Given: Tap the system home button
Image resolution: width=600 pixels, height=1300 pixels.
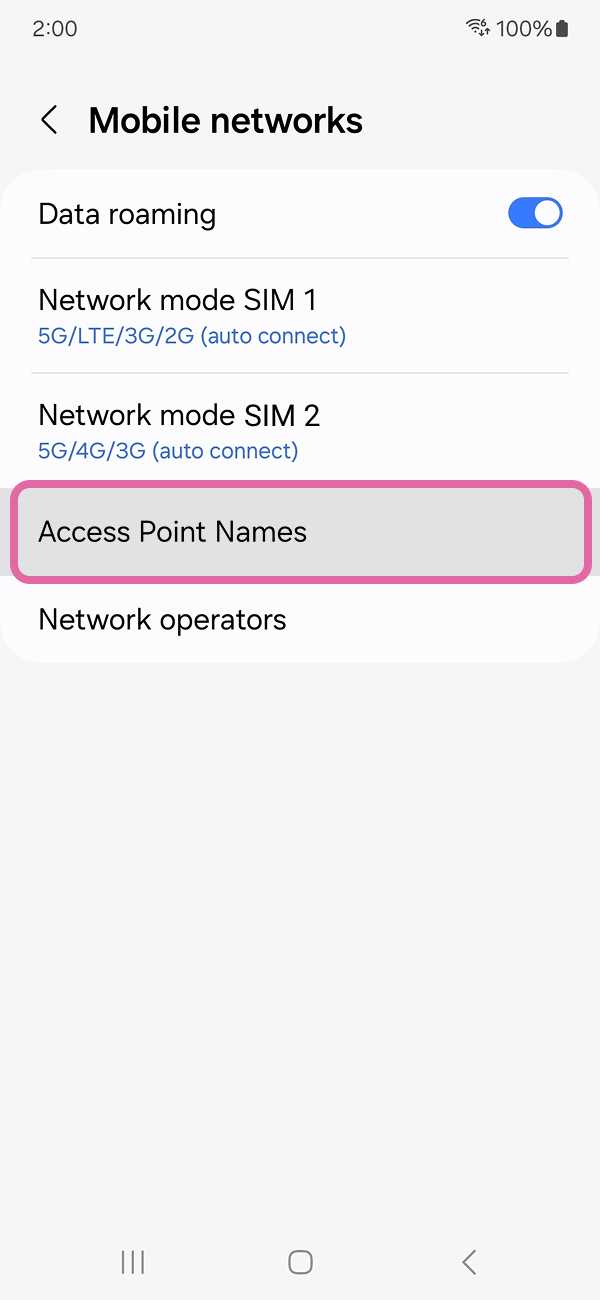Looking at the screenshot, I should click(x=300, y=1262).
